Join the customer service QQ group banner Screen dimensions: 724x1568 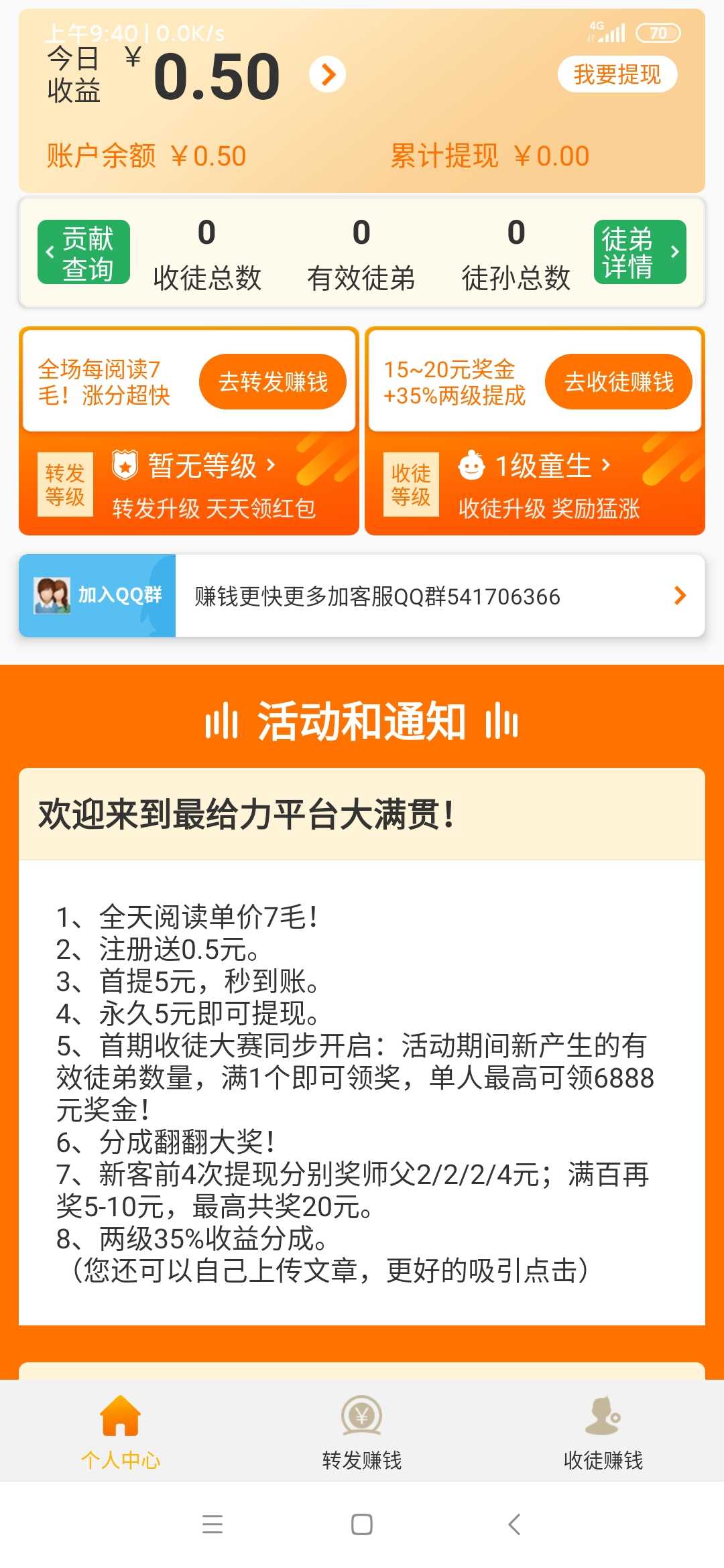(x=362, y=595)
